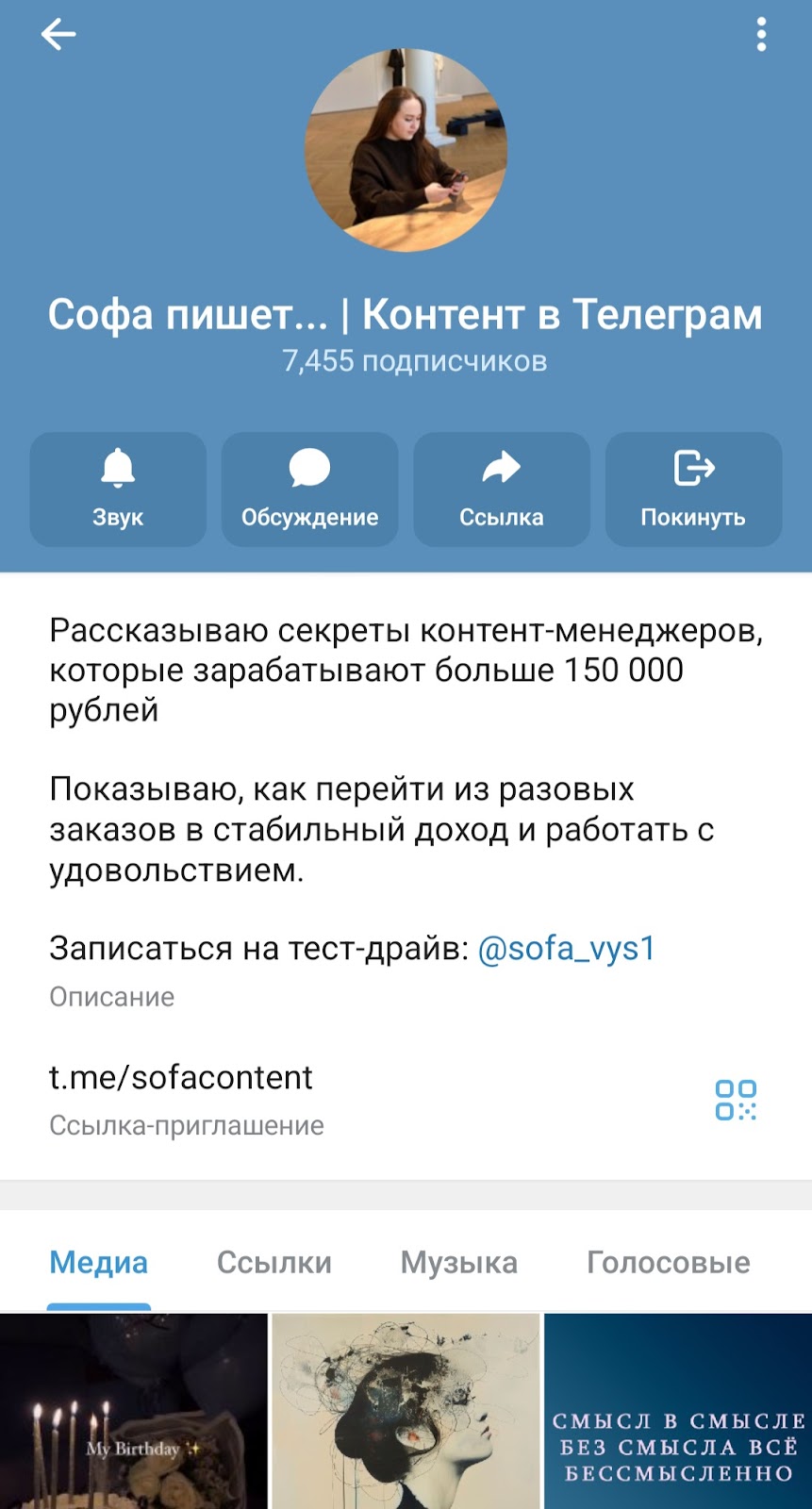Tap the t.me/sofacontent invite link

(x=181, y=1077)
